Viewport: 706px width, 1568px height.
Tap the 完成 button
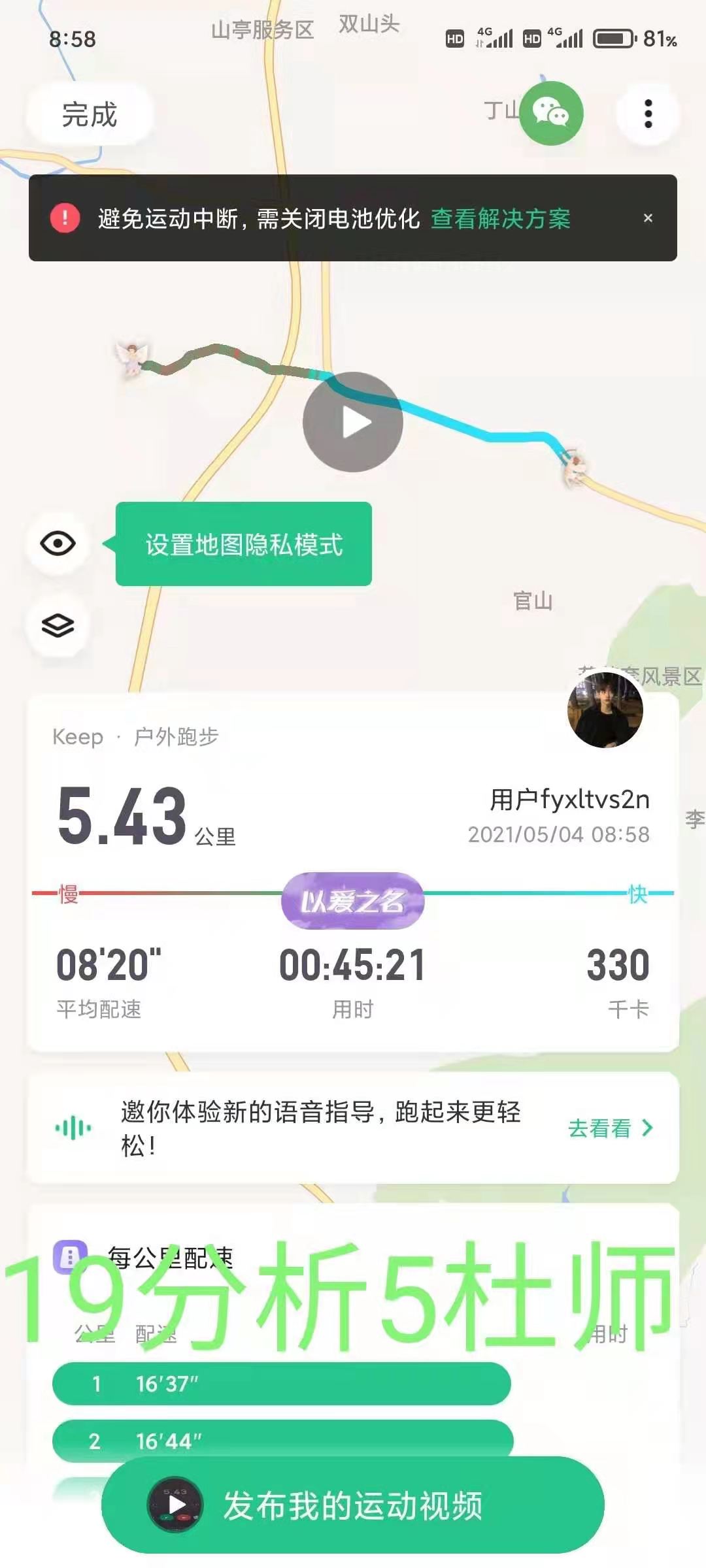[x=90, y=114]
